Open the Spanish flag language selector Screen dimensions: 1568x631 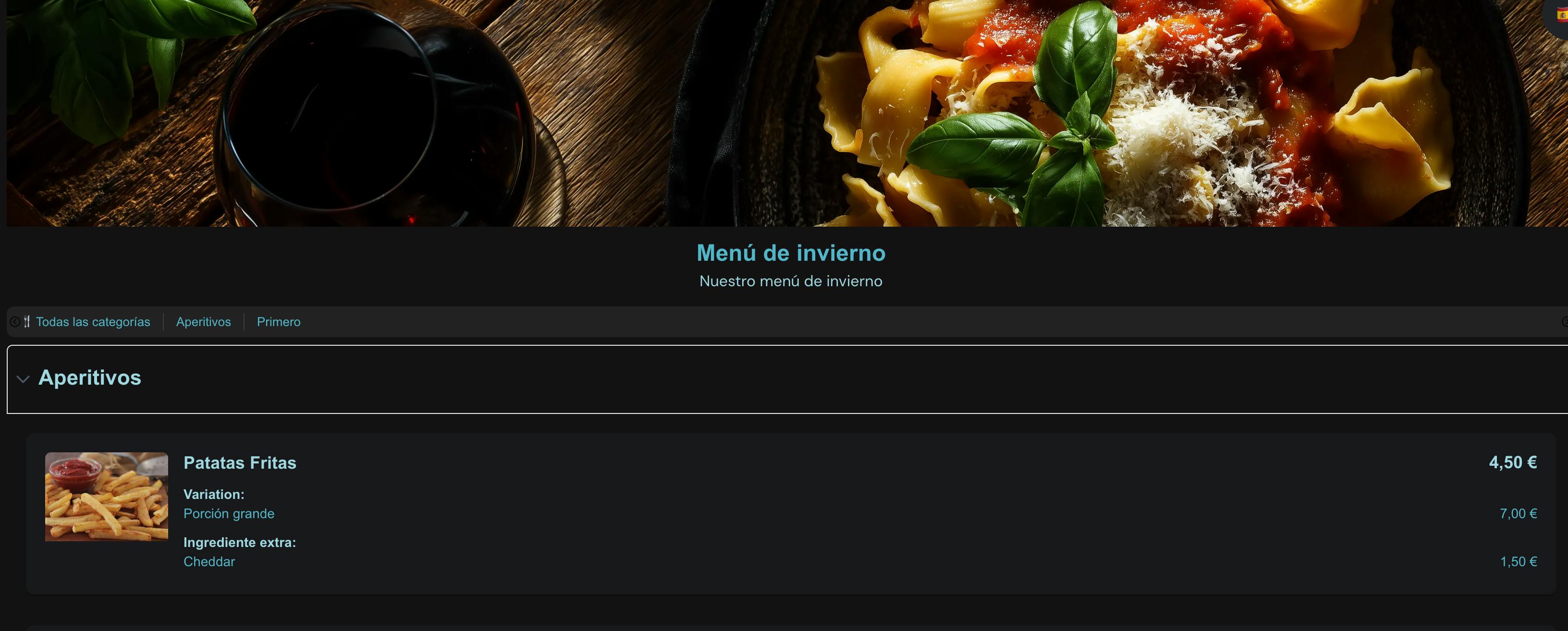click(1561, 15)
